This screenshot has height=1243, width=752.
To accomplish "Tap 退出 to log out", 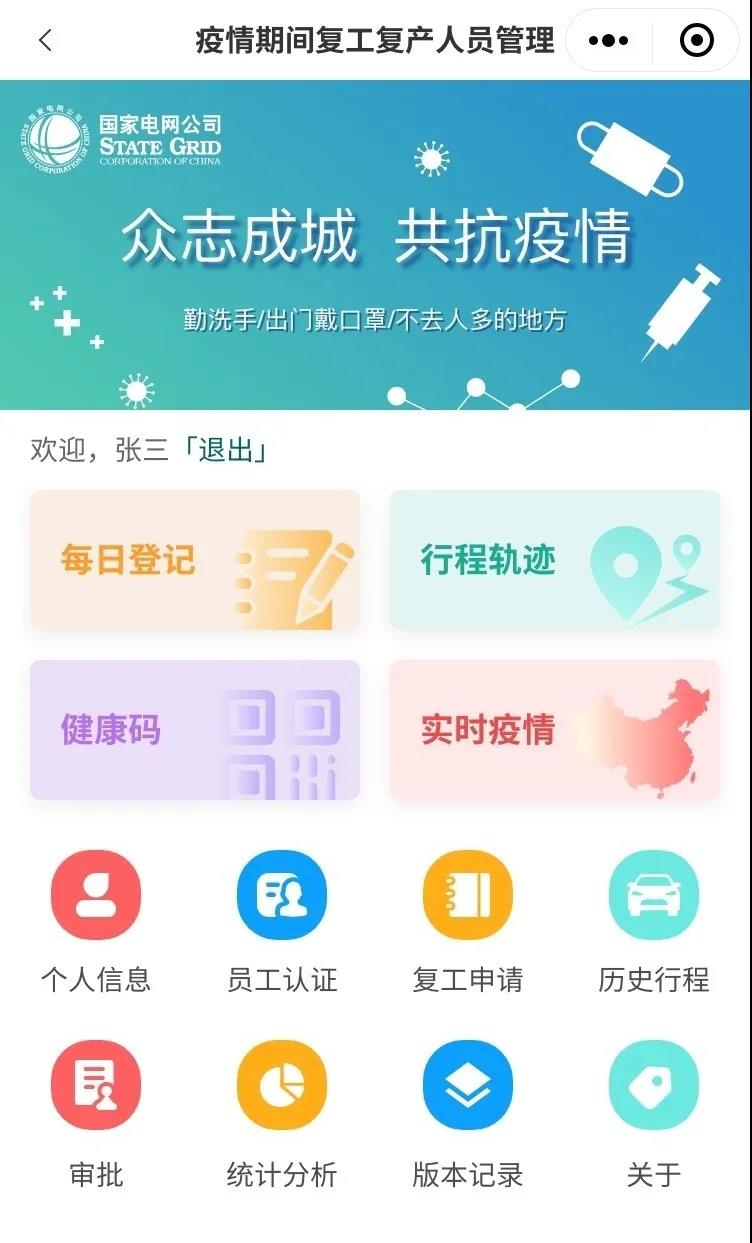I will pyautogui.click(x=226, y=451).
